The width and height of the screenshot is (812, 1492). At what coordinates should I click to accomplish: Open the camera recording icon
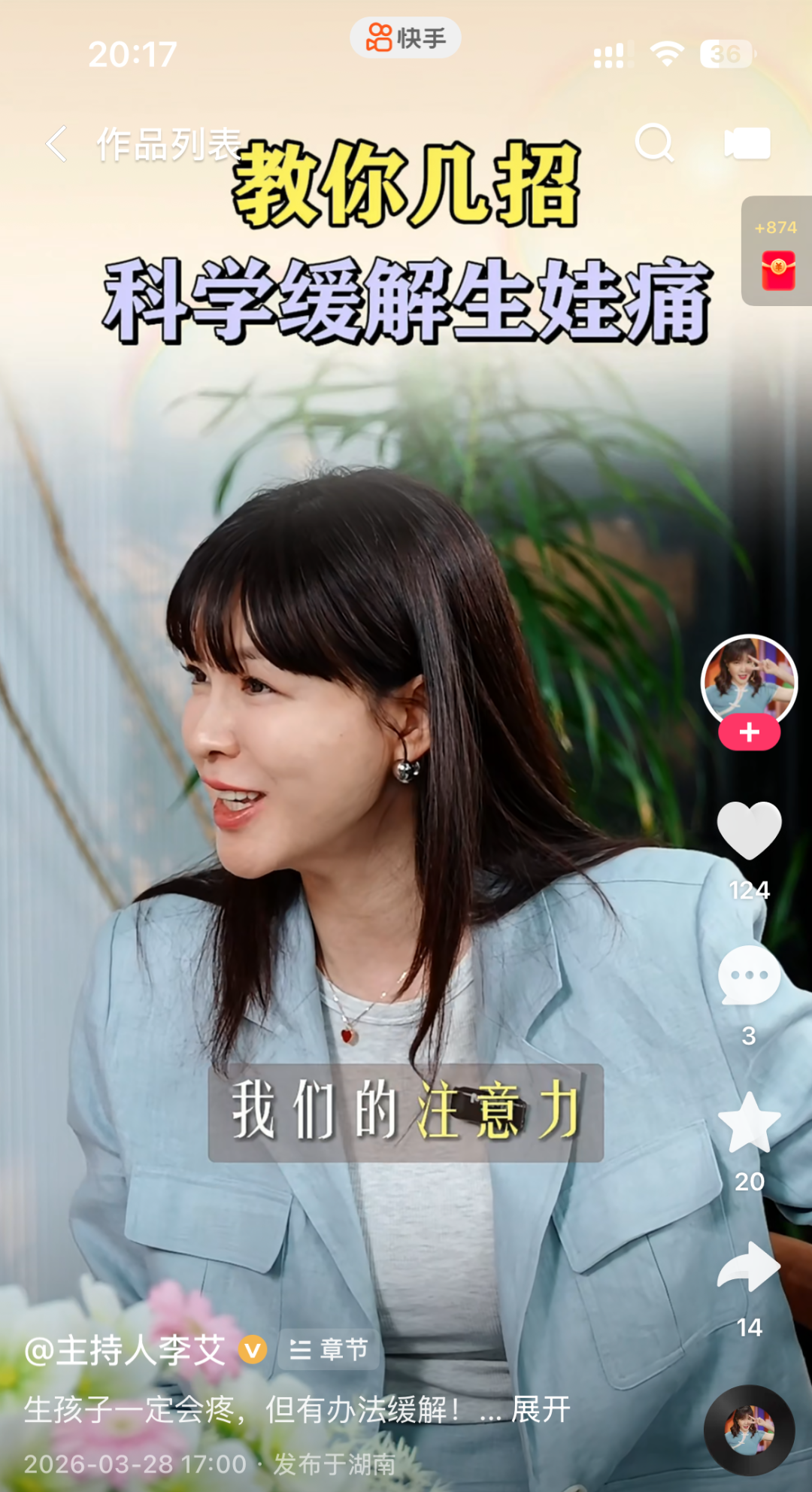[x=747, y=143]
